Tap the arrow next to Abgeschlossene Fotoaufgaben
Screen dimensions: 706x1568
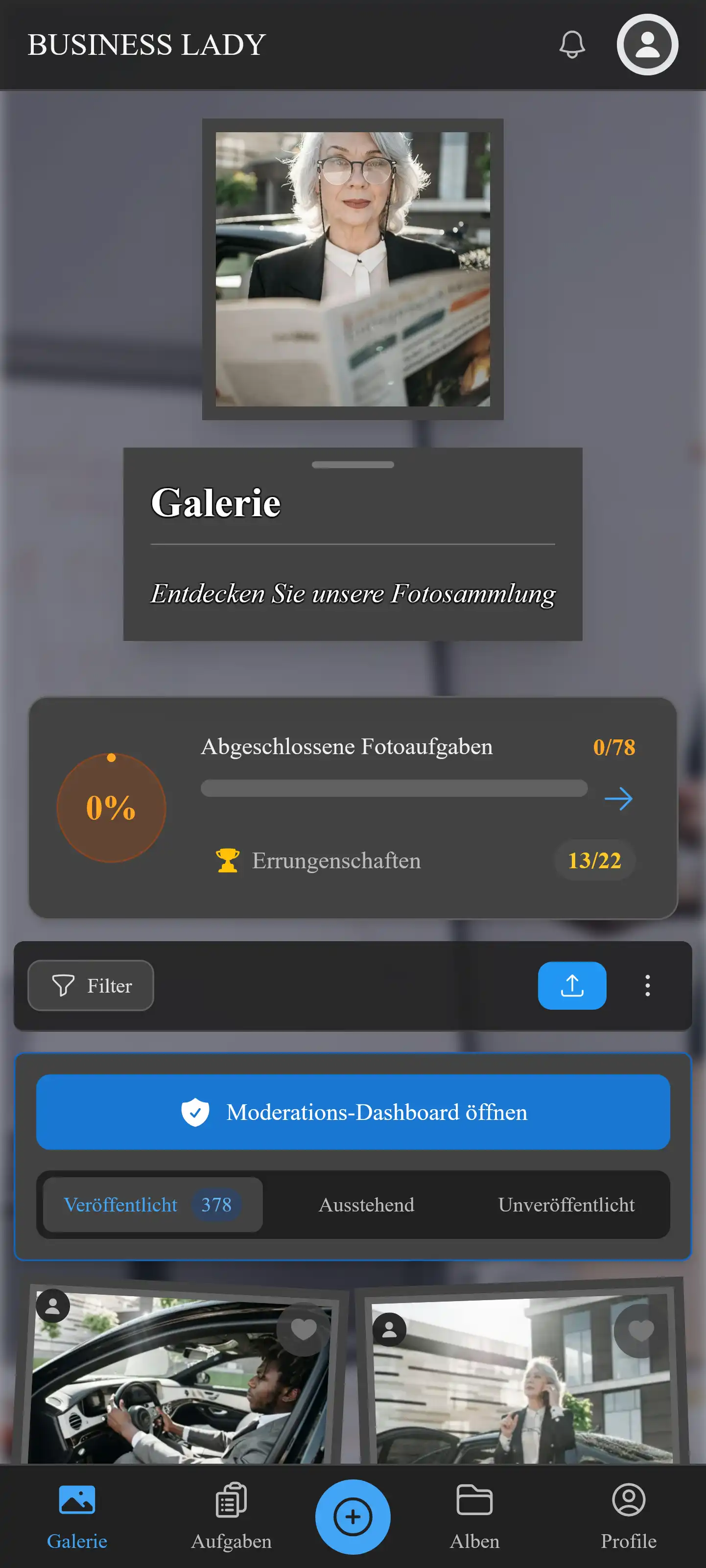[618, 799]
